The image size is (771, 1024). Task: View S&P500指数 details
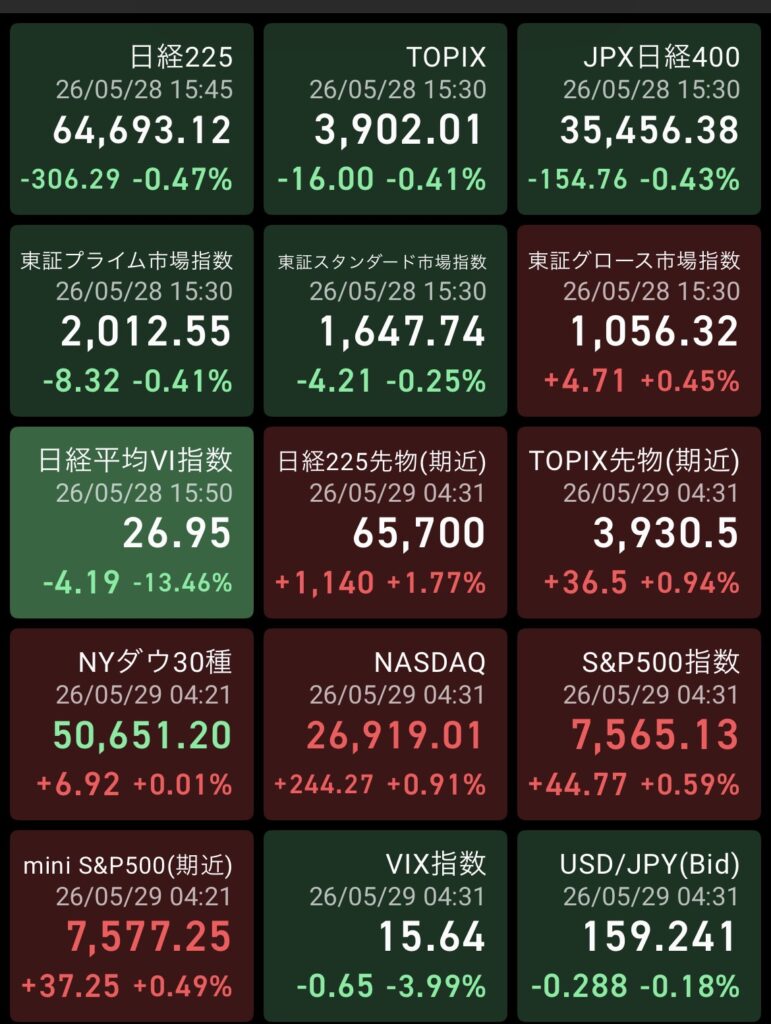(639, 724)
